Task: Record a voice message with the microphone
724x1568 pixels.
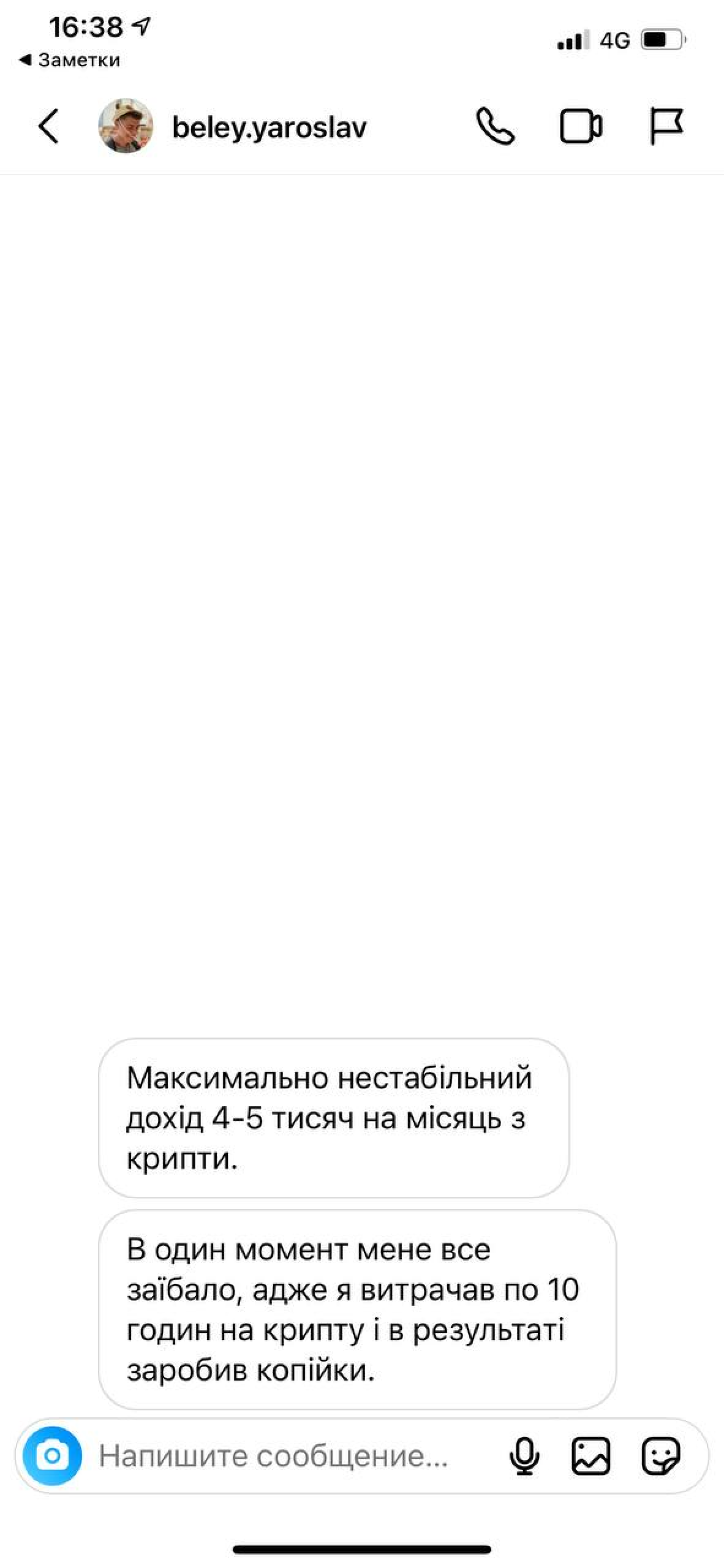Action: pos(524,1455)
